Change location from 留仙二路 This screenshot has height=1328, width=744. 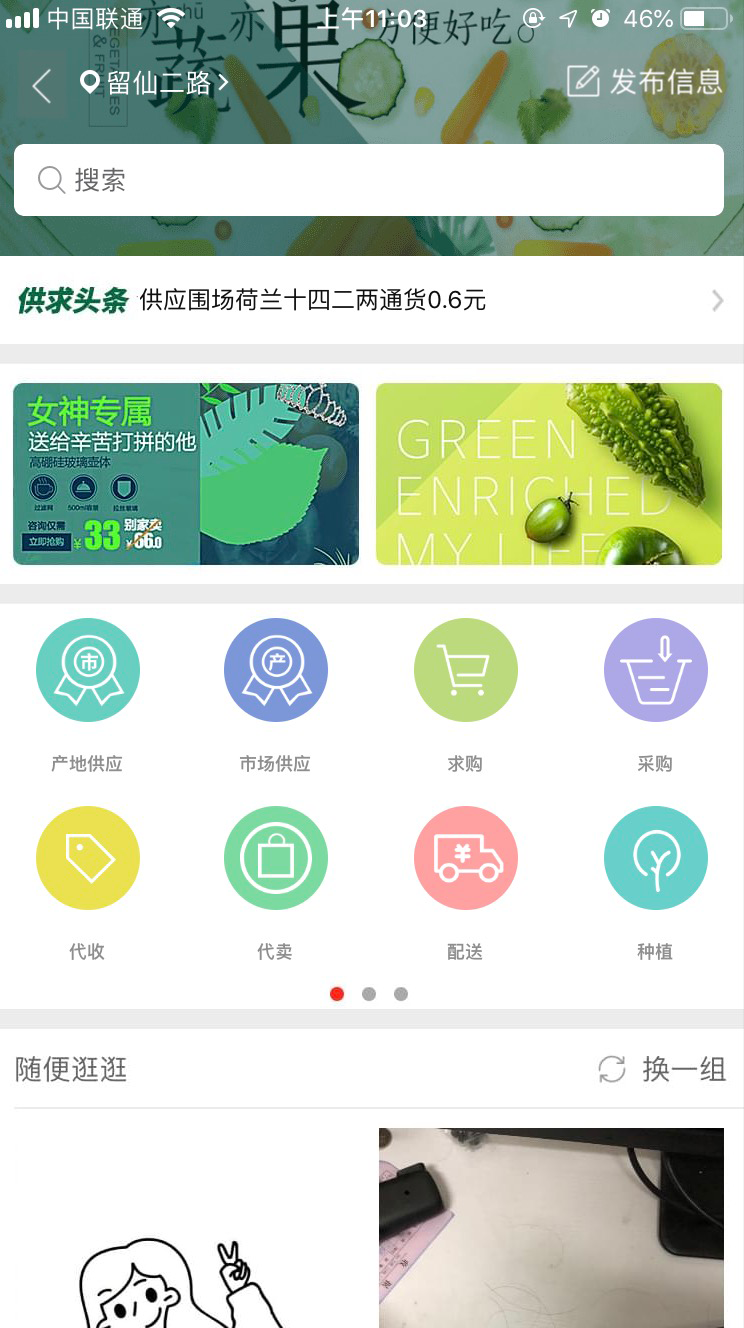tap(155, 83)
